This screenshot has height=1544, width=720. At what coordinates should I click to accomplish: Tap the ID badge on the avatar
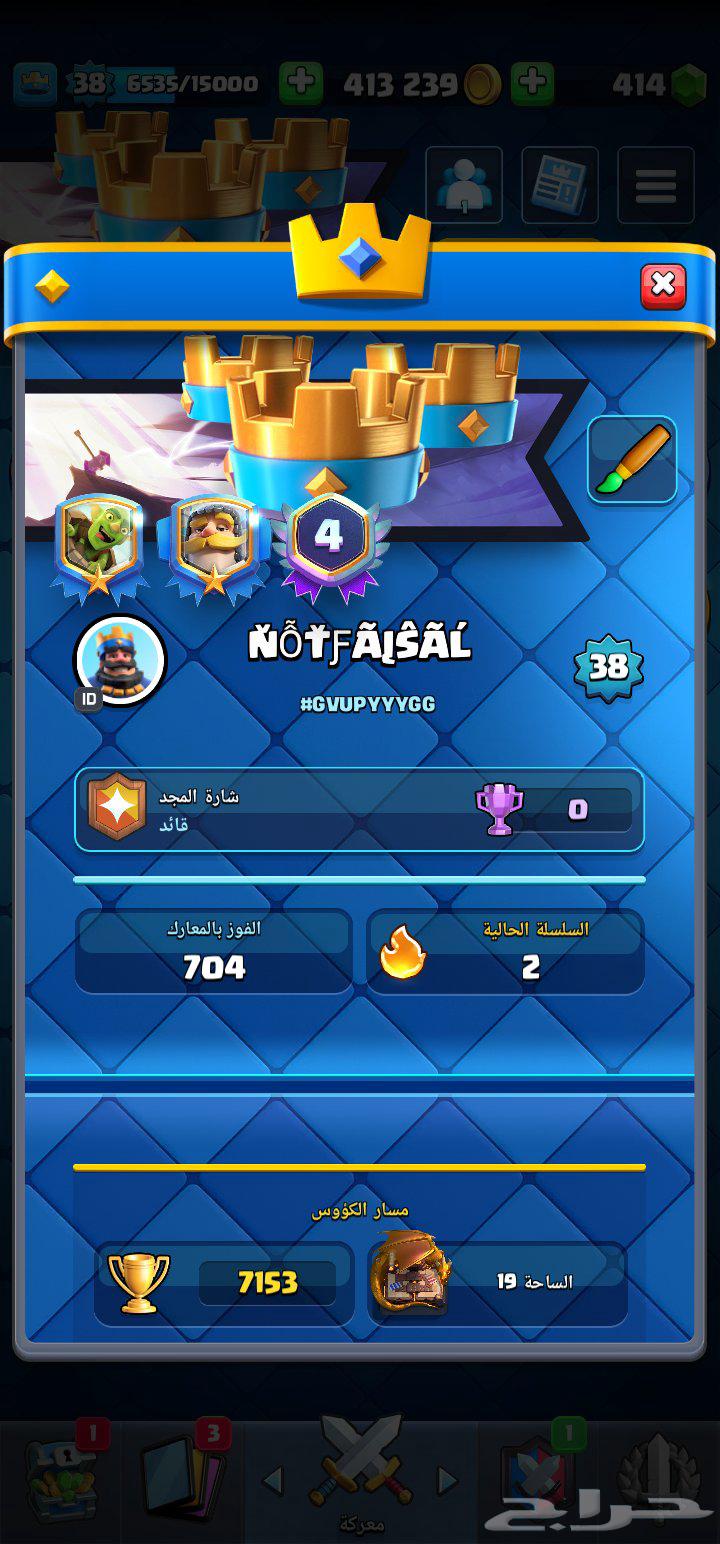[88, 699]
